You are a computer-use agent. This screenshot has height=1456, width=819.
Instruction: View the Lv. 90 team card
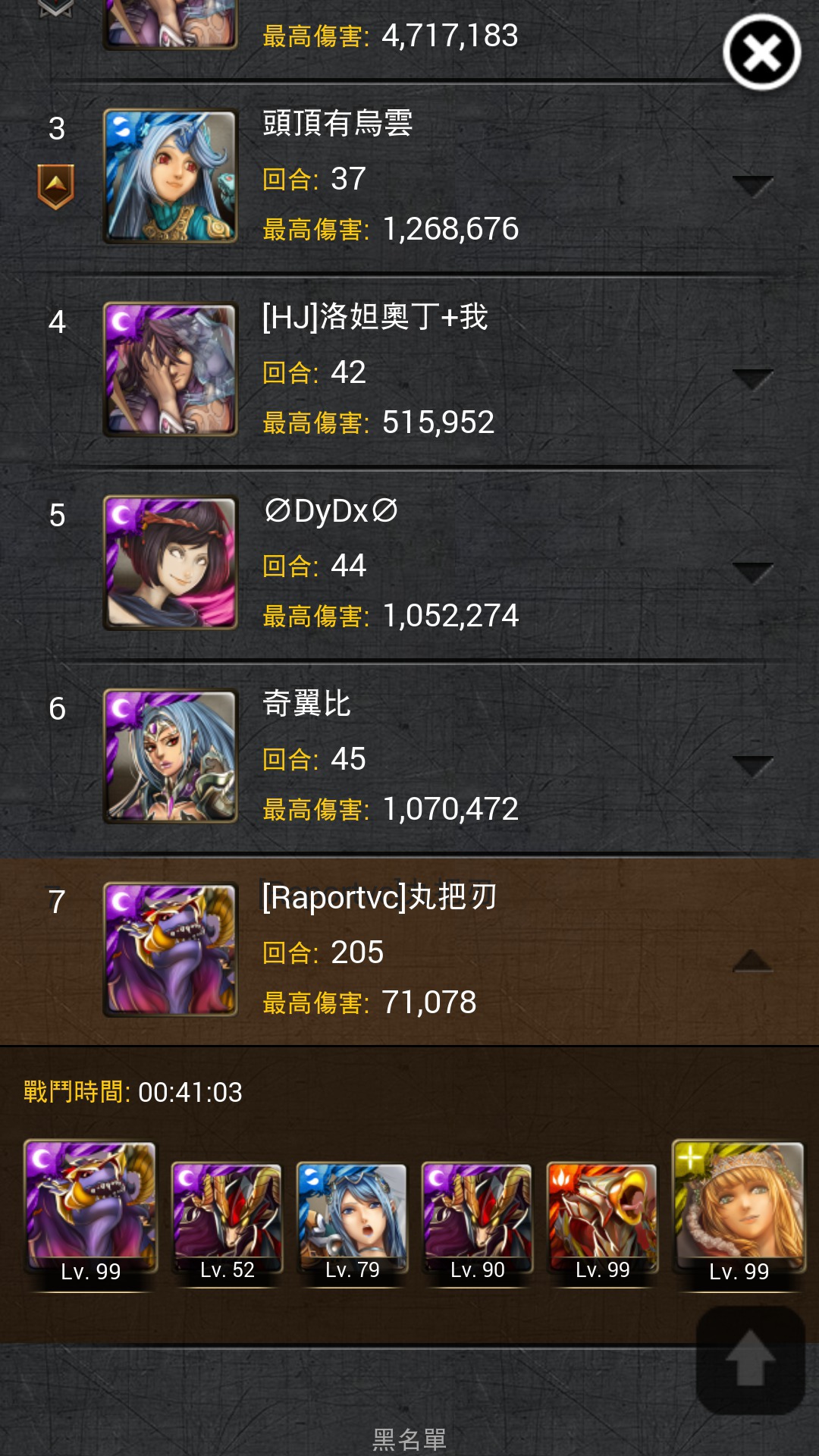tap(477, 1222)
